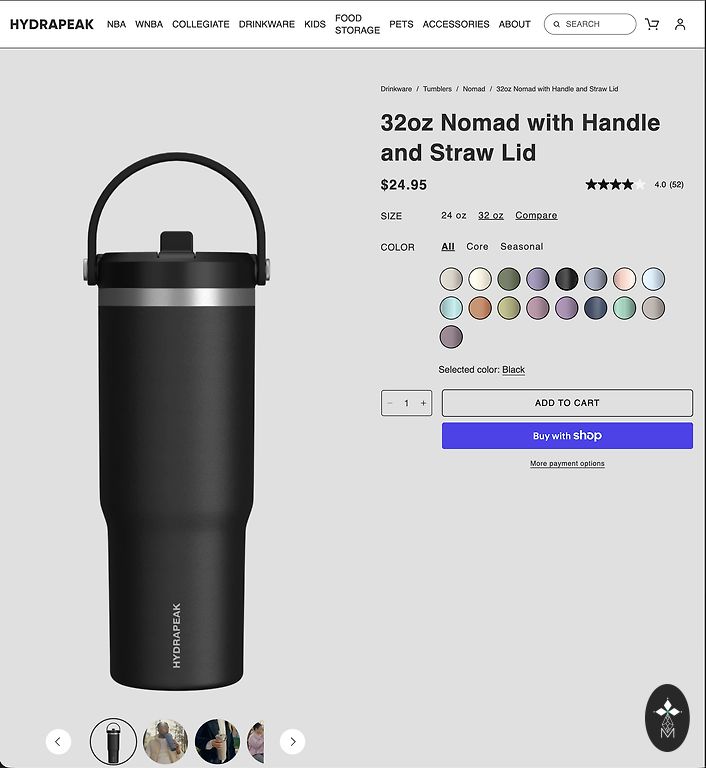Open the shopping cart
This screenshot has height=768, width=706.
point(652,24)
